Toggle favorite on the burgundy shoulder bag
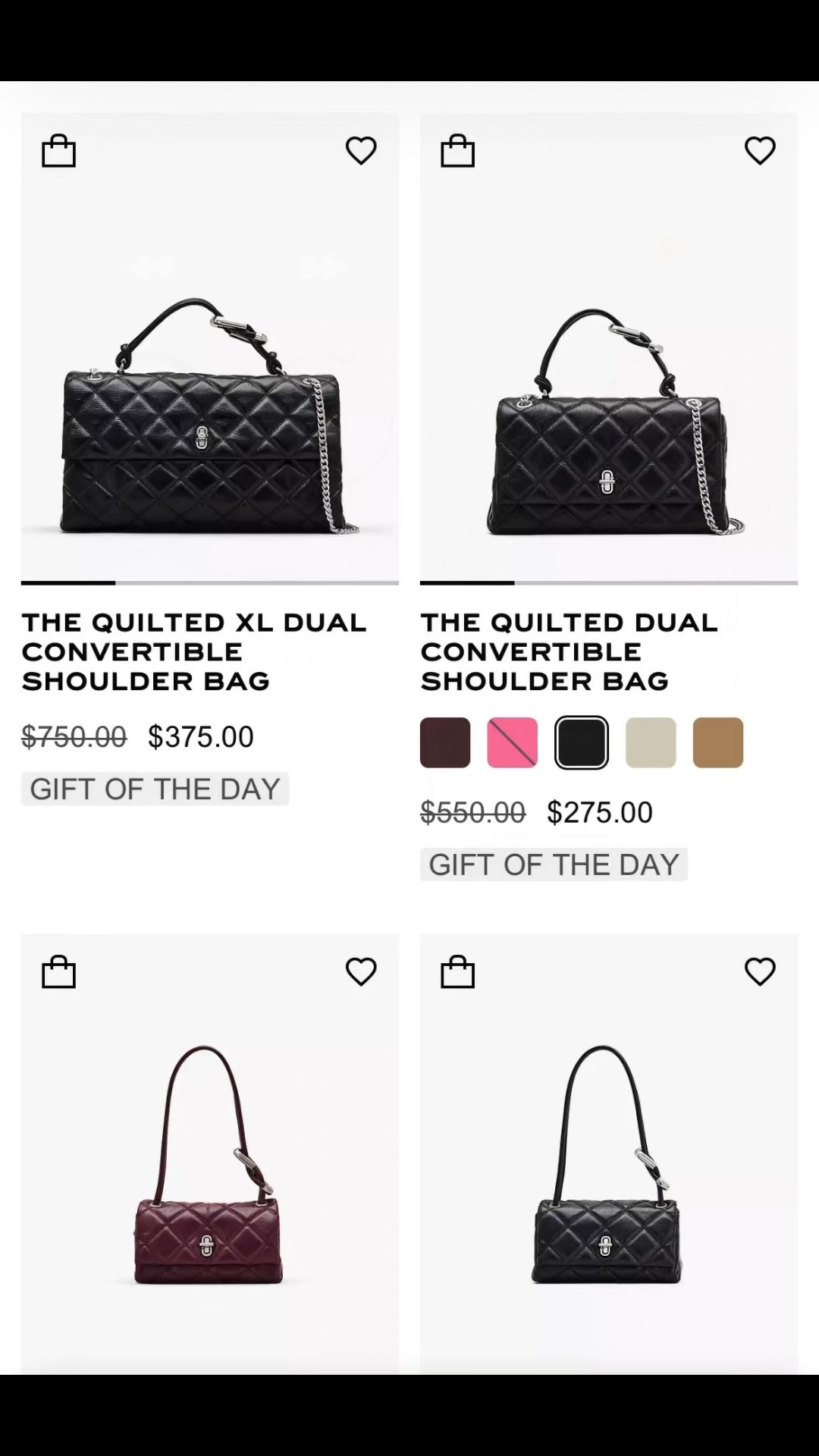Viewport: 819px width, 1456px height. [x=361, y=971]
